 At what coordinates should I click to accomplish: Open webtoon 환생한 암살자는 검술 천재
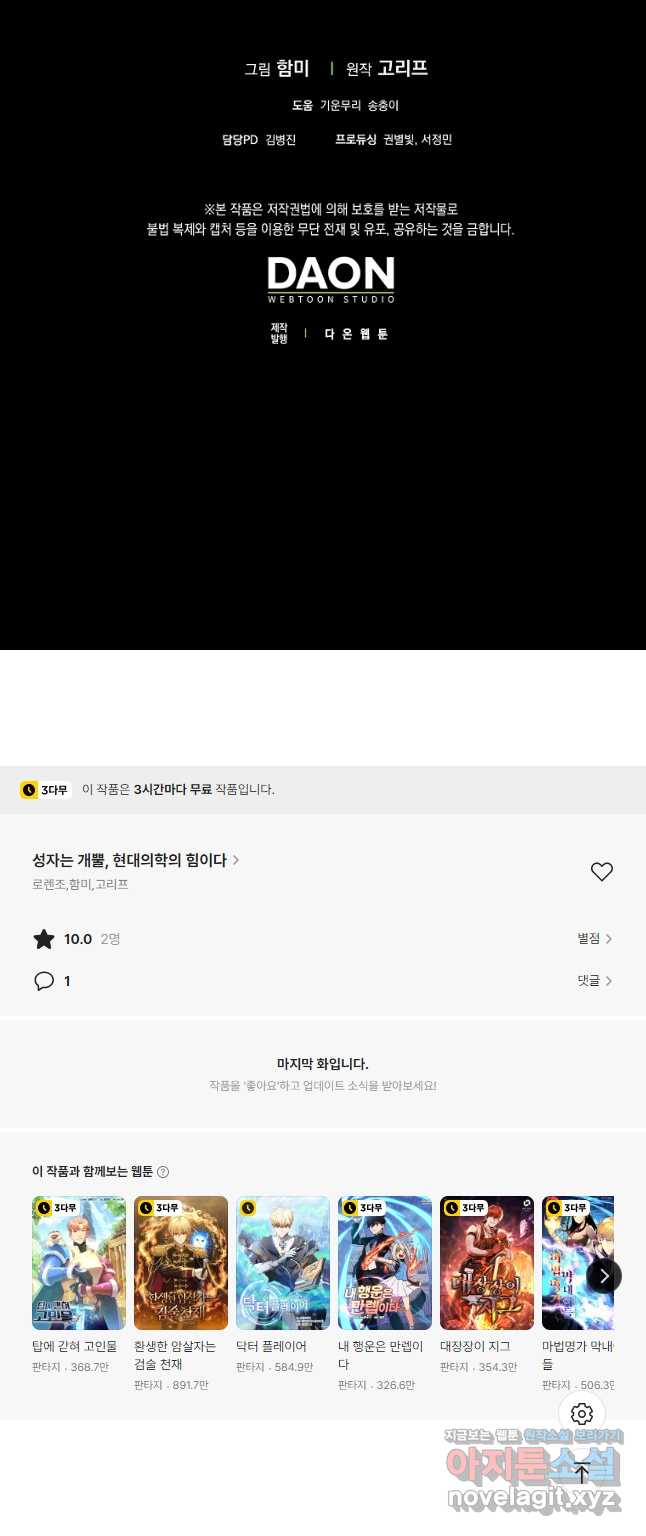pos(181,1263)
